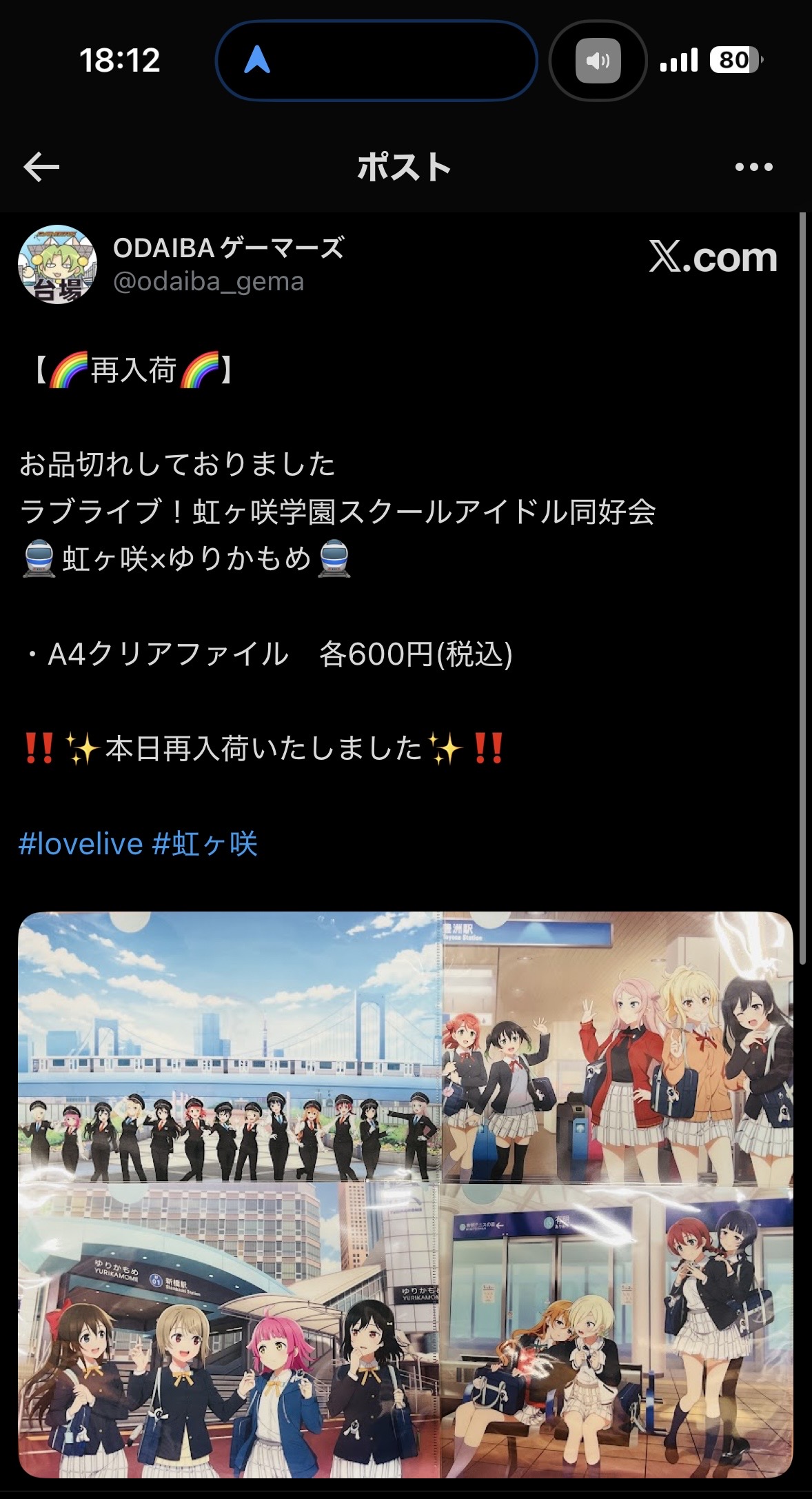Screen dimensions: 812x1499
Task: Open the #lovelive hashtag
Action: click(81, 844)
